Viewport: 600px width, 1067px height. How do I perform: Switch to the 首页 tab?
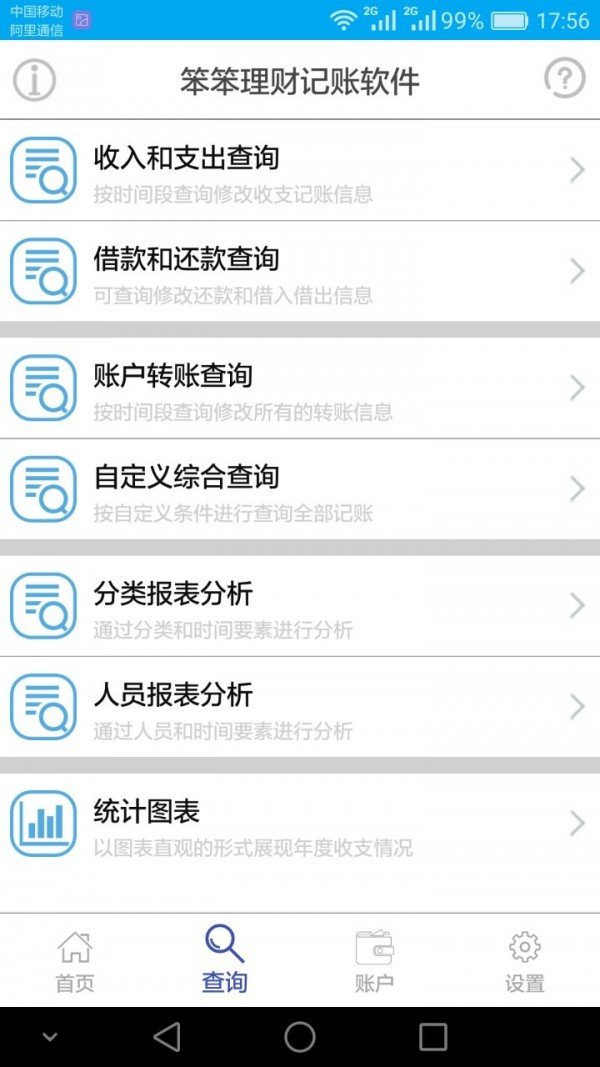tap(75, 962)
